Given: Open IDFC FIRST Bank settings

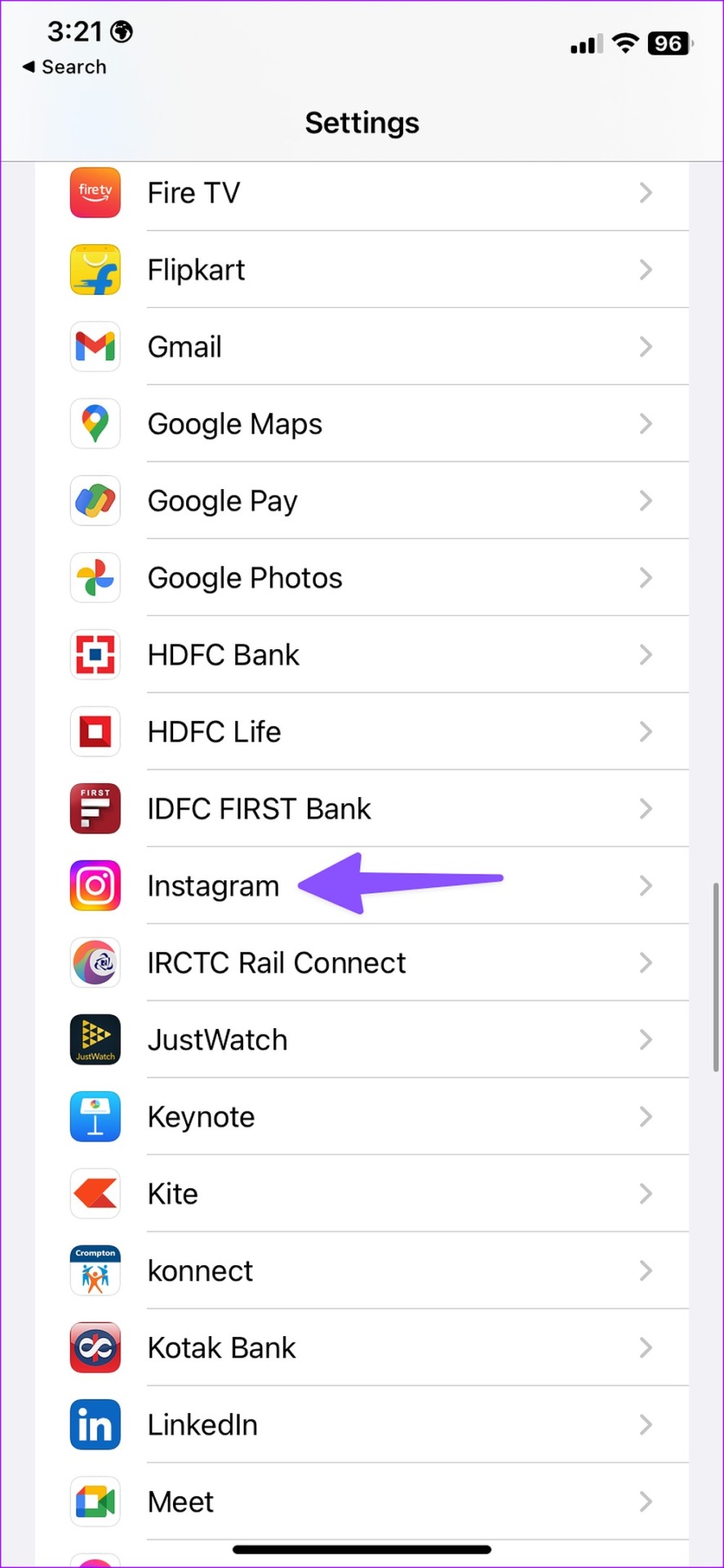Looking at the screenshot, I should tap(362, 808).
